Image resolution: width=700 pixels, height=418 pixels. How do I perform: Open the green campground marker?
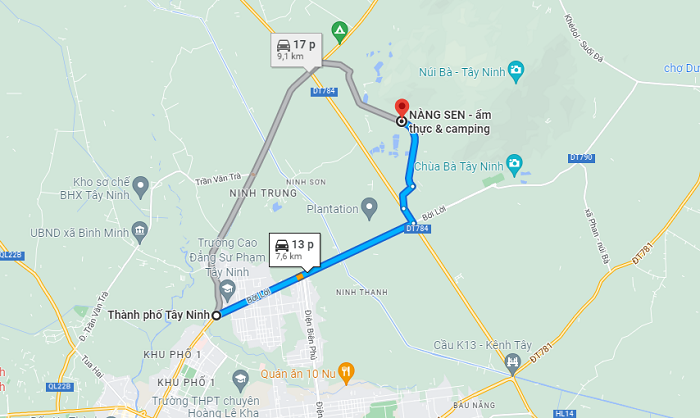339,31
